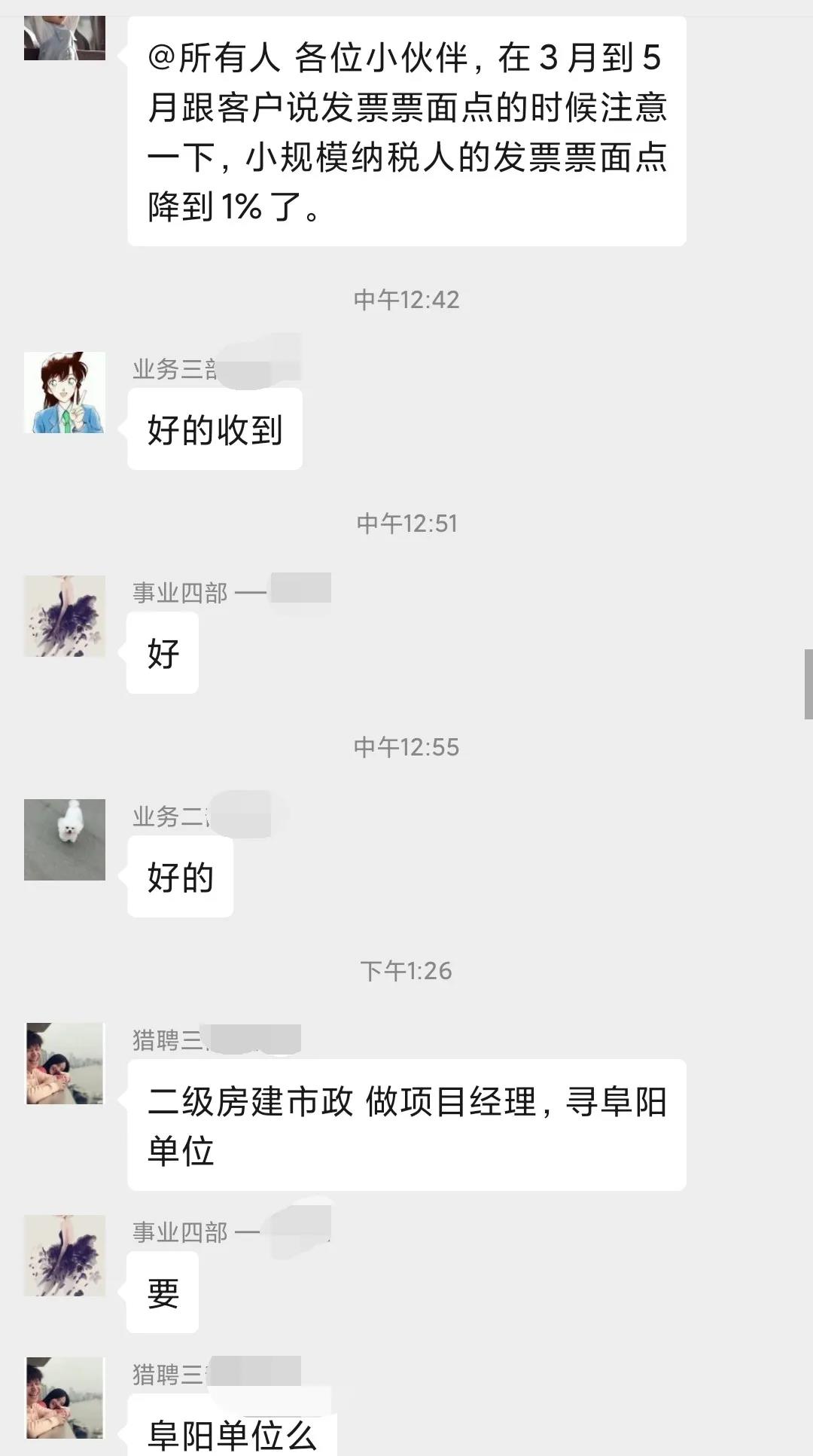813x1456 pixels.
Task: Open profile of 事业四部 member who replied 好
Action: [65, 616]
